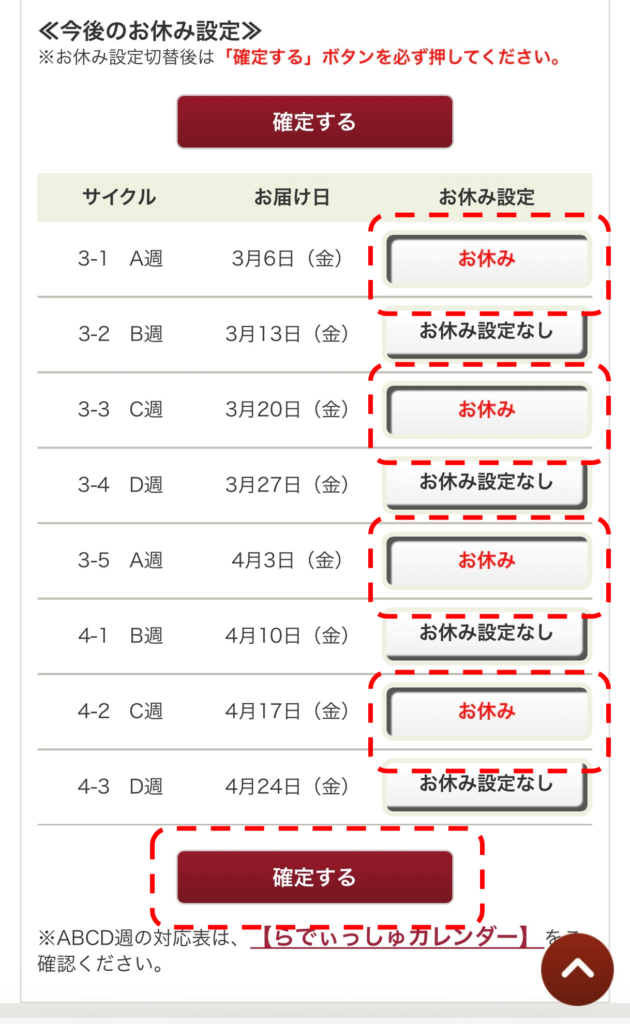The image size is (630, 1024).
Task: Toggle お休み for 4月17日 delivery
Action: click(487, 712)
